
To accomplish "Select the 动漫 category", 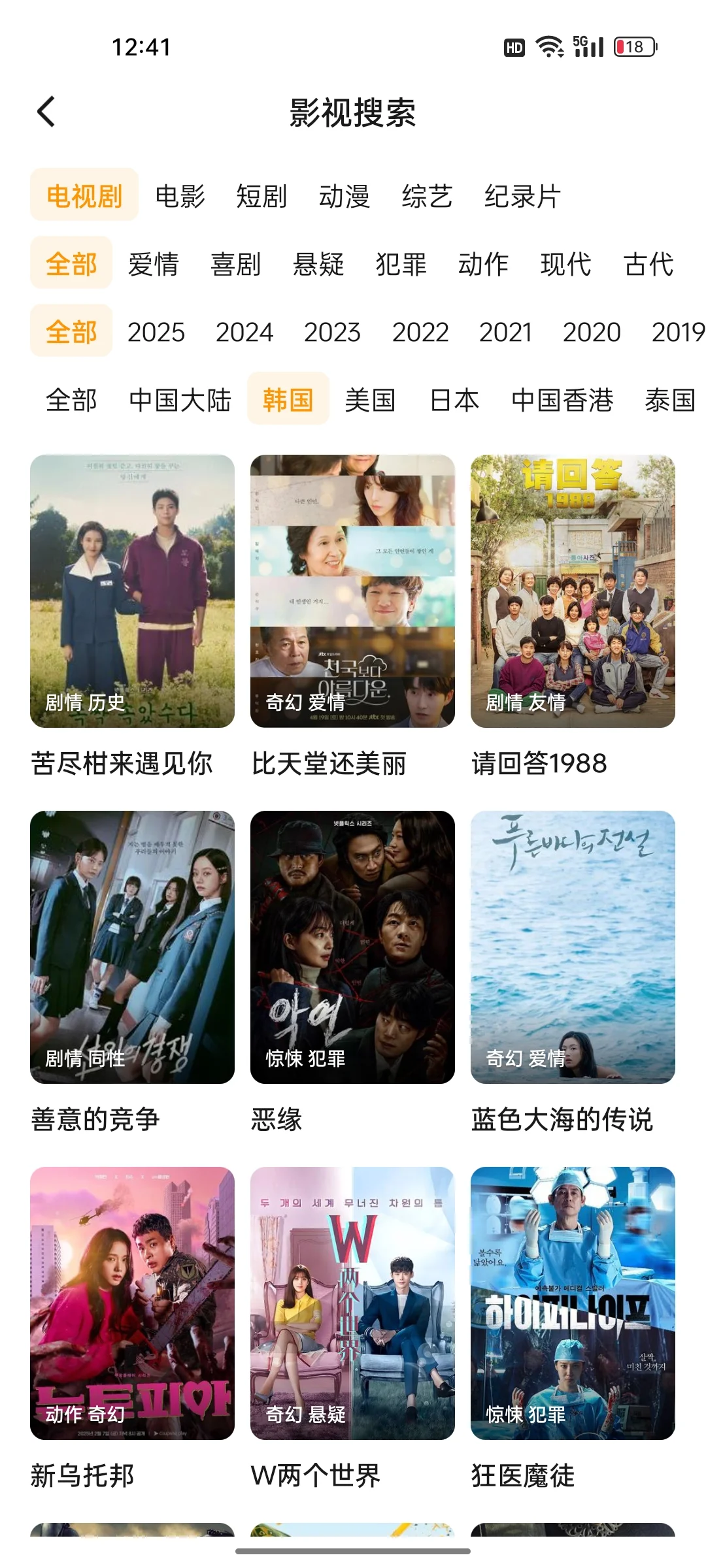I will pos(345,196).
